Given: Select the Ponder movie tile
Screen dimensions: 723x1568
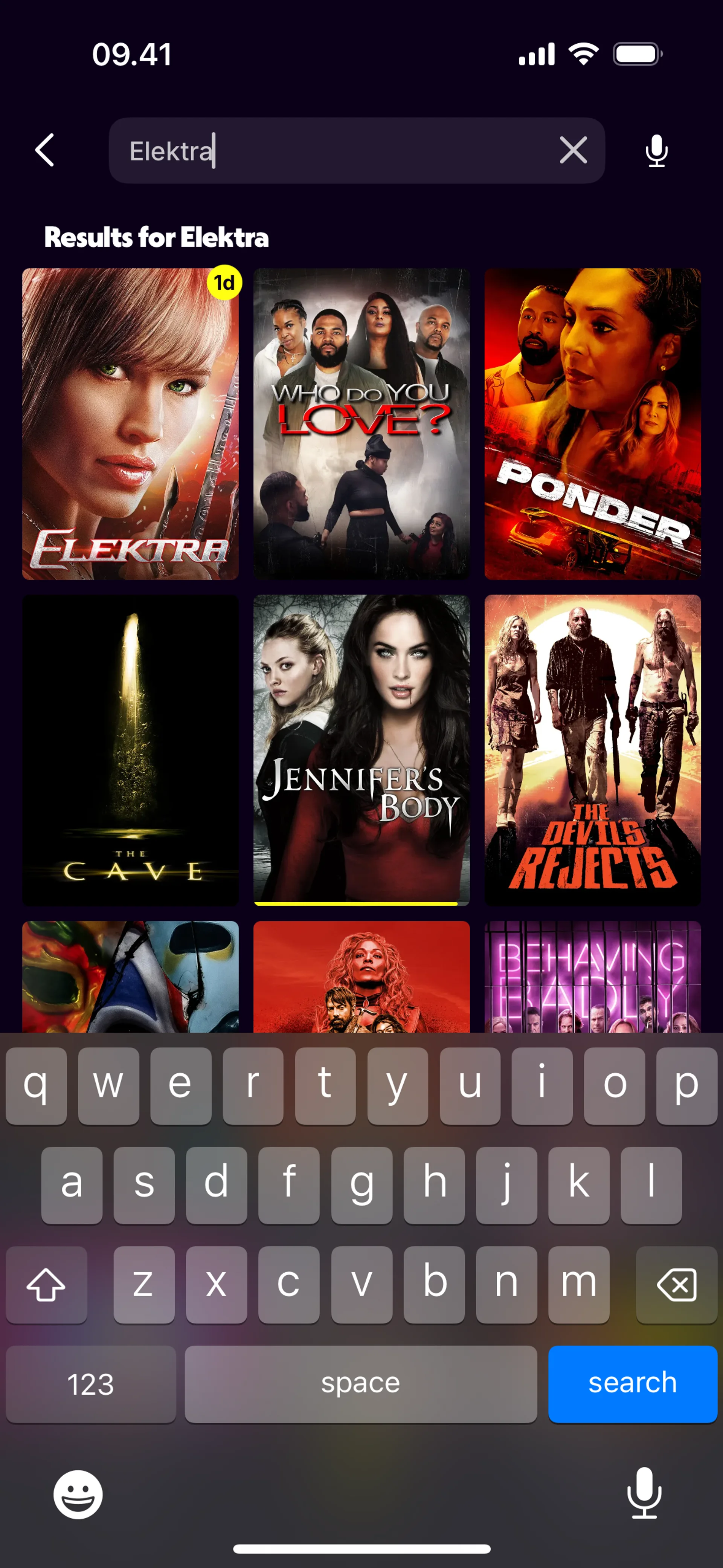Looking at the screenshot, I should [592, 424].
